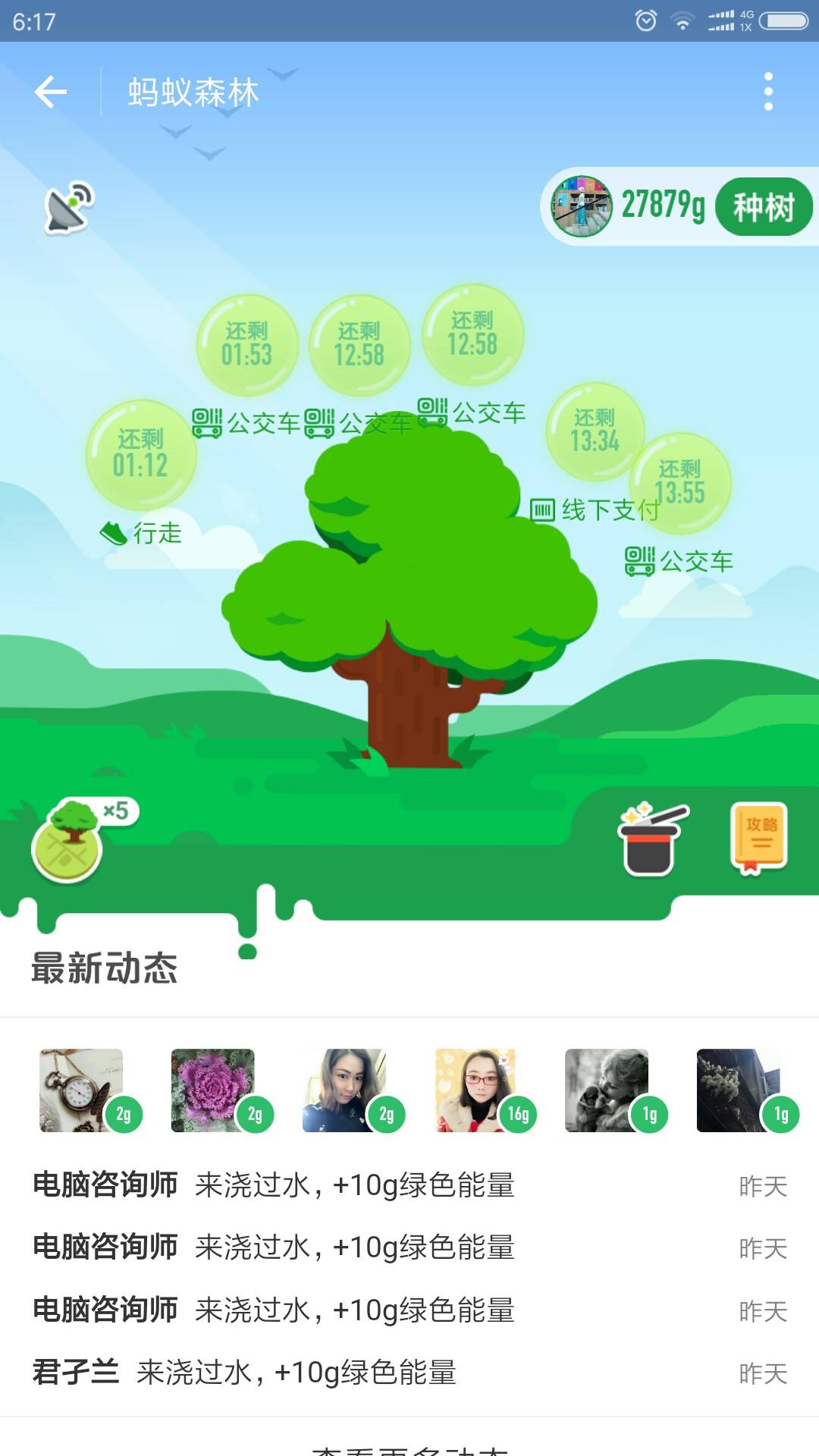
Task: Open my profile avatar beside 27879g
Action: (x=582, y=206)
